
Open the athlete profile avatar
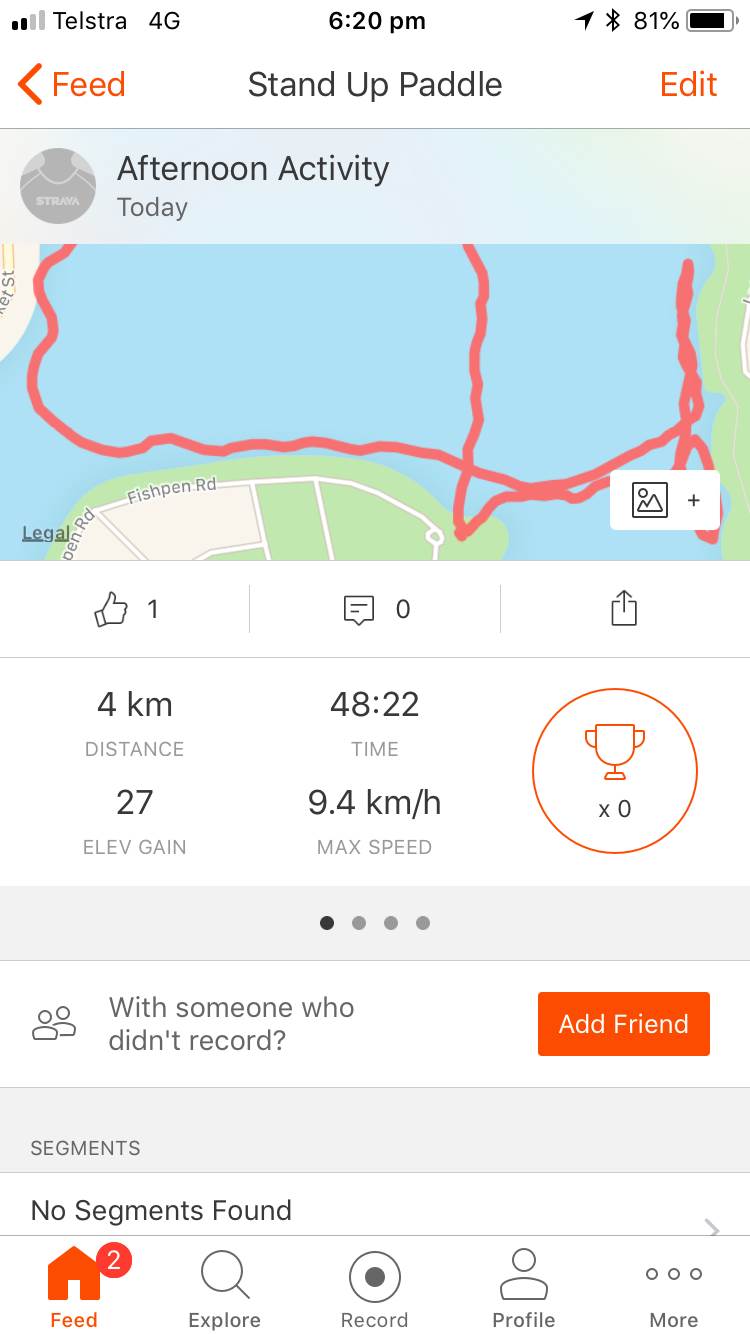point(58,186)
